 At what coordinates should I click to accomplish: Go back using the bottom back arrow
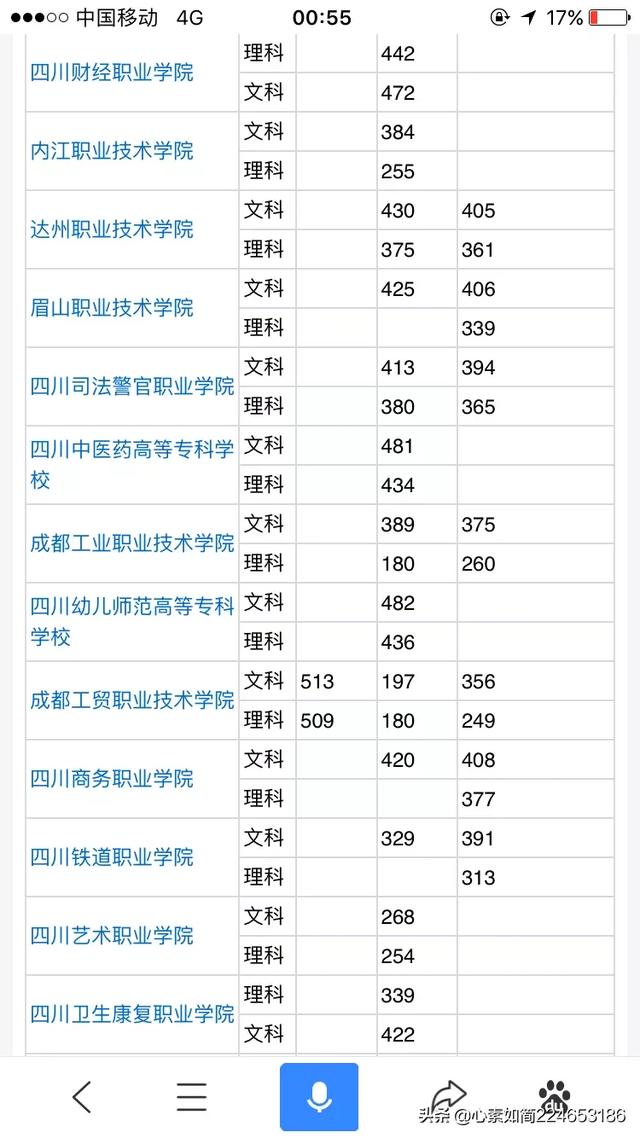[x=82, y=1097]
